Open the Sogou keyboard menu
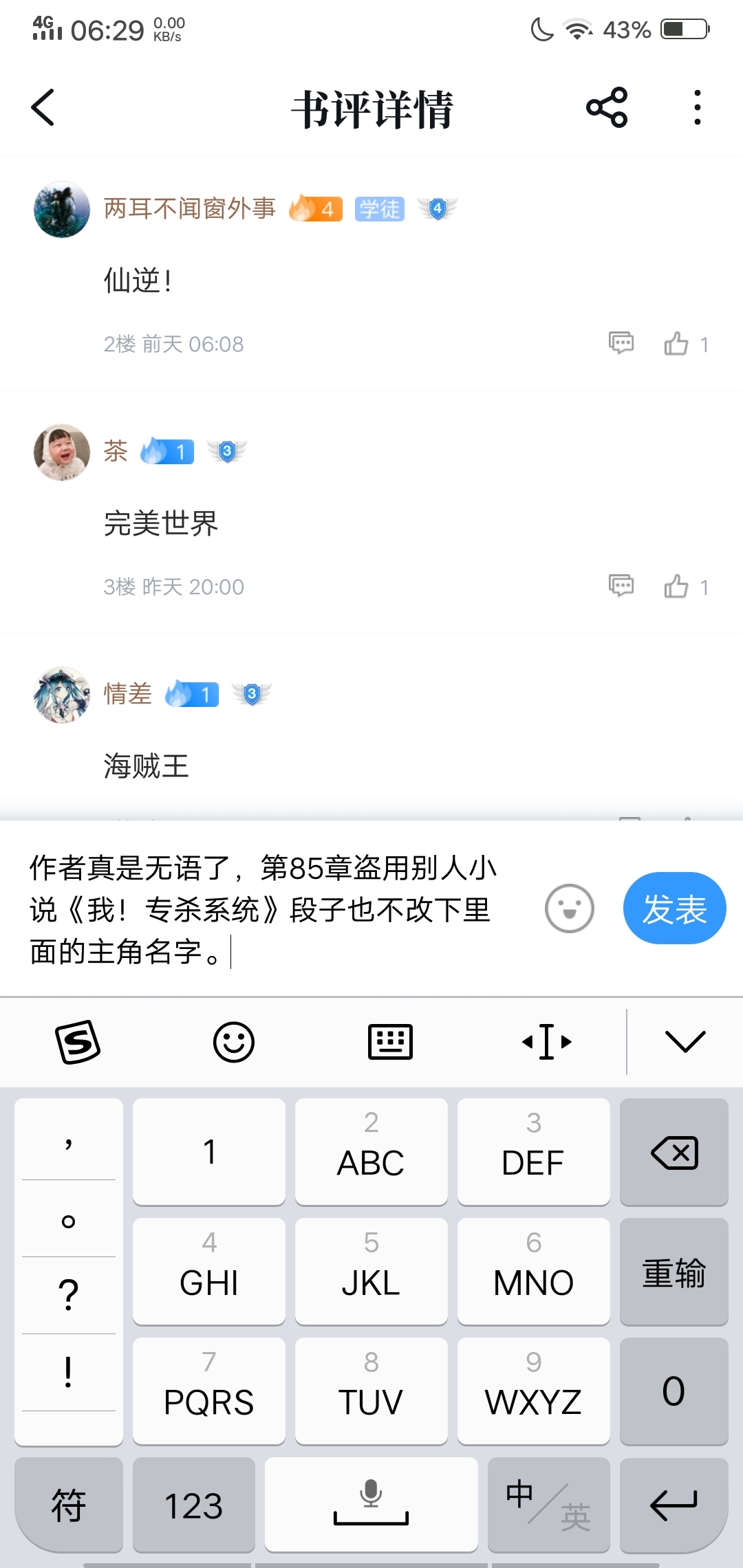Viewport: 743px width, 1568px height. [x=78, y=1042]
